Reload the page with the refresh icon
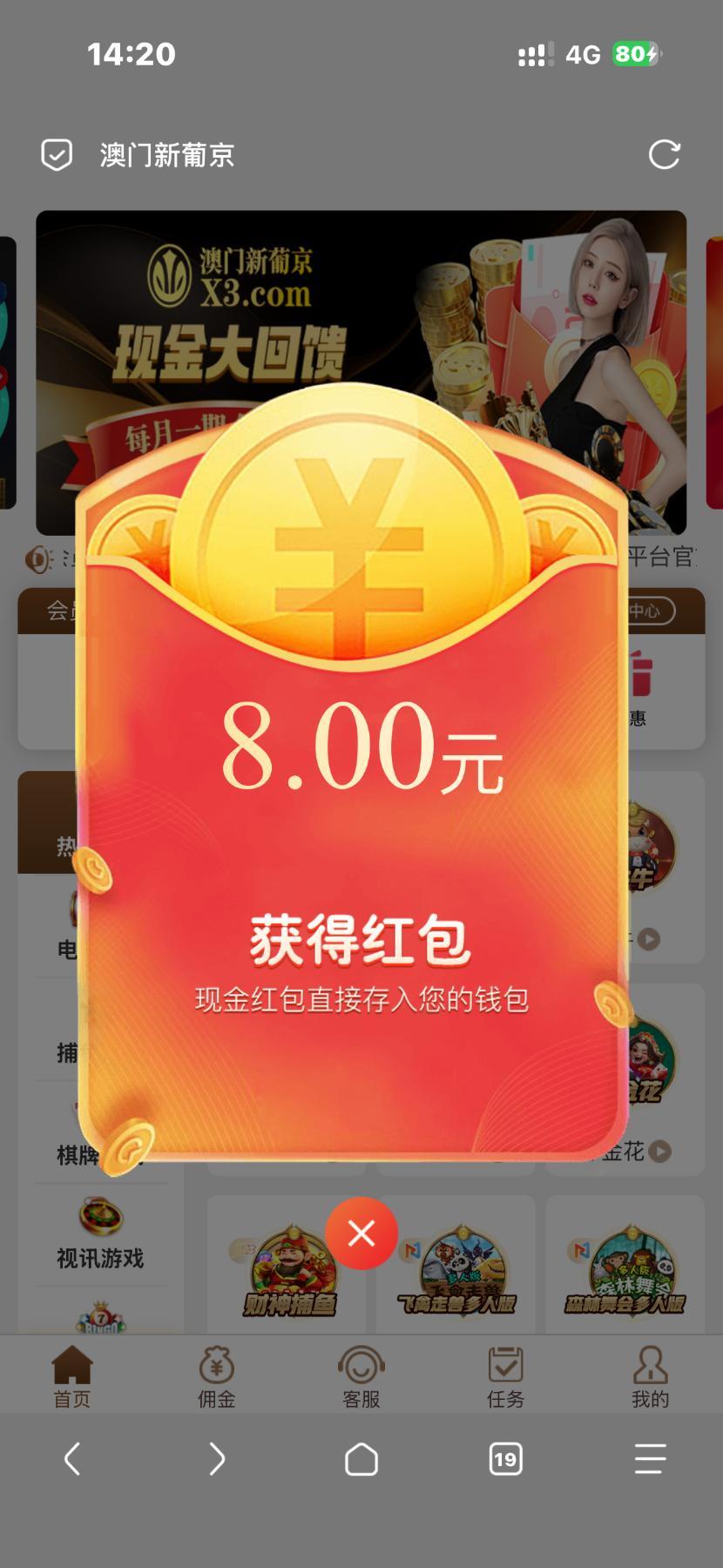This screenshot has width=723, height=1568. click(x=664, y=155)
